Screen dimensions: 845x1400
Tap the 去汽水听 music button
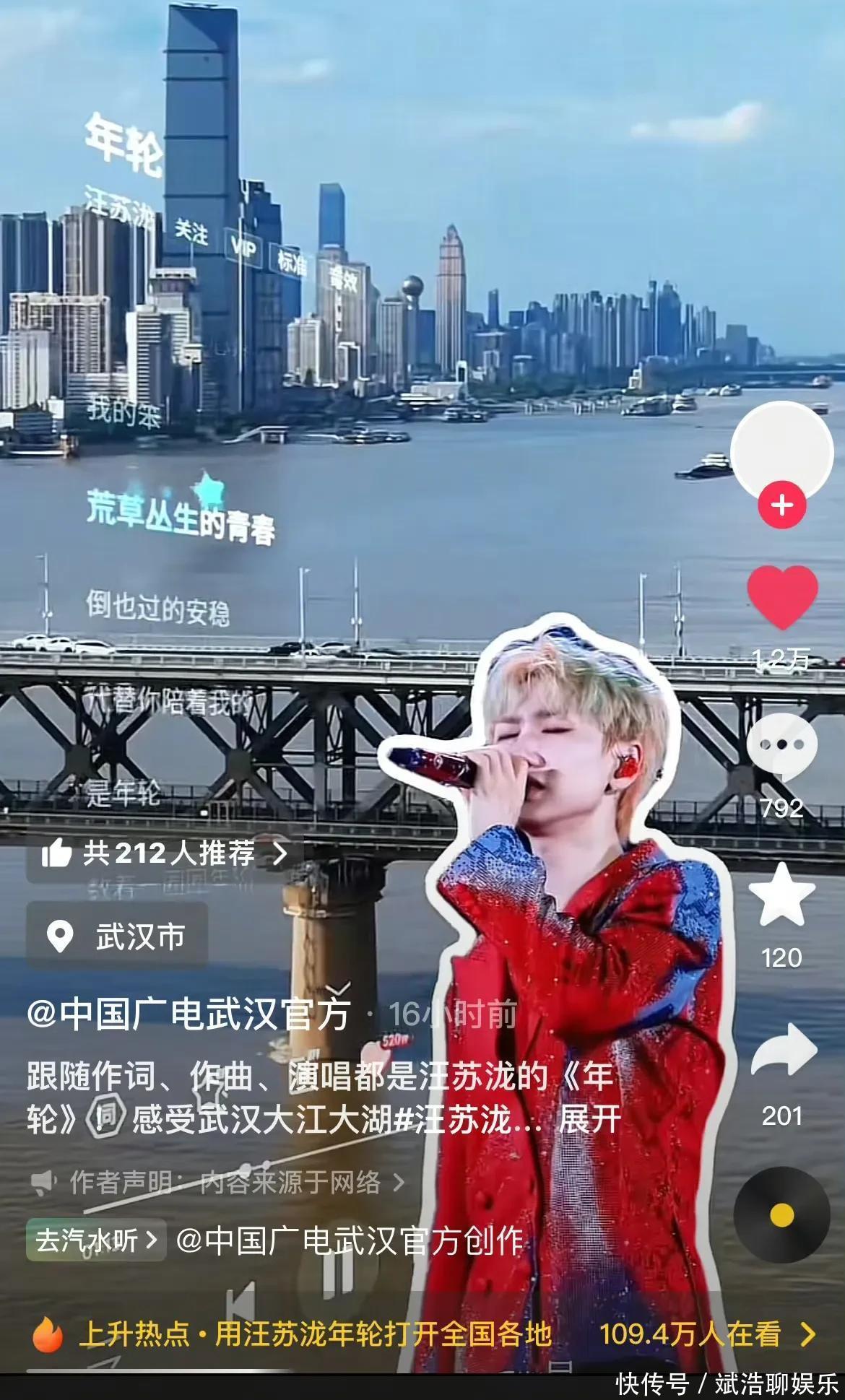(96, 1240)
